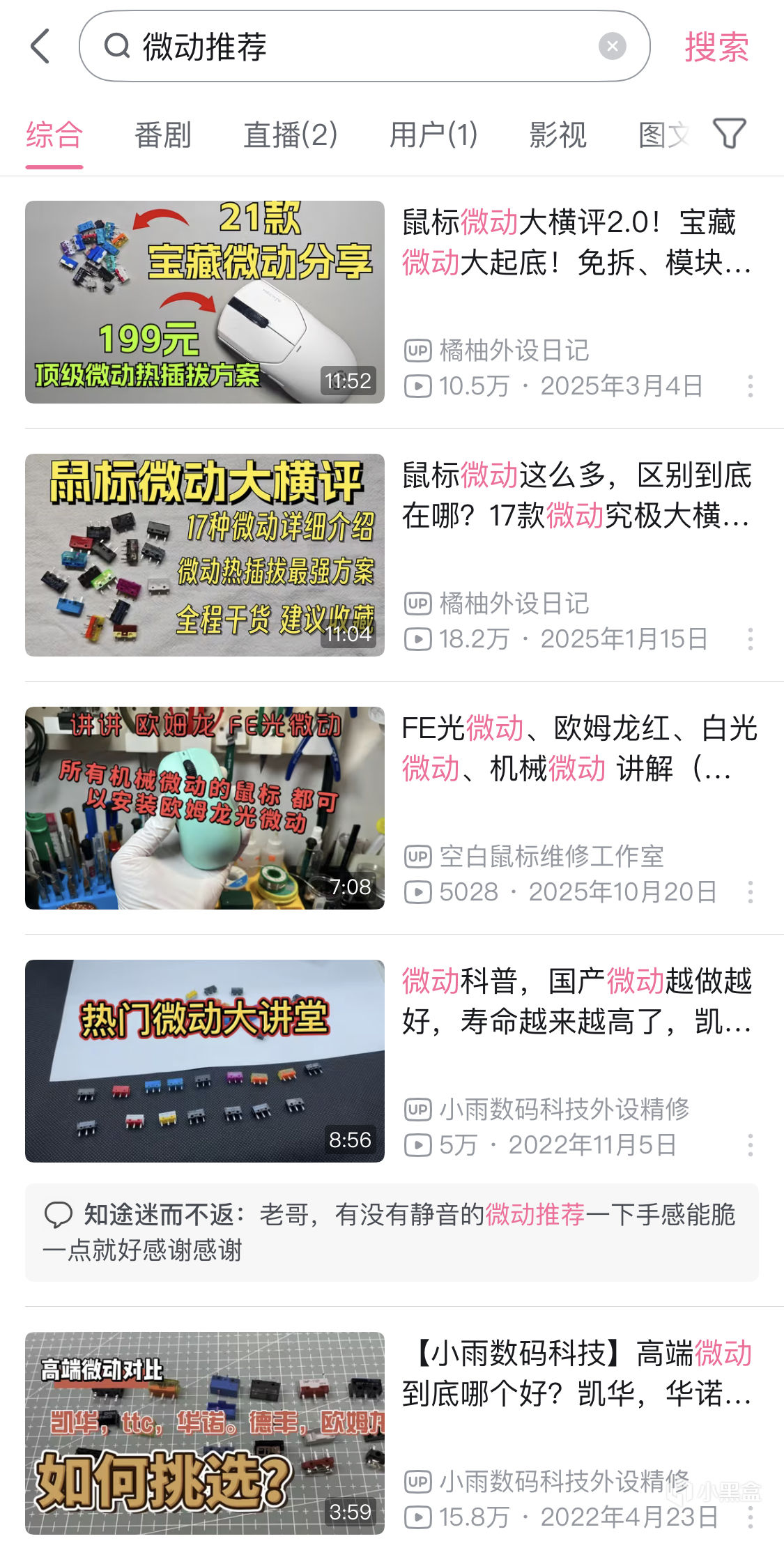
Task: Go back using the top-left arrow
Action: (41, 47)
